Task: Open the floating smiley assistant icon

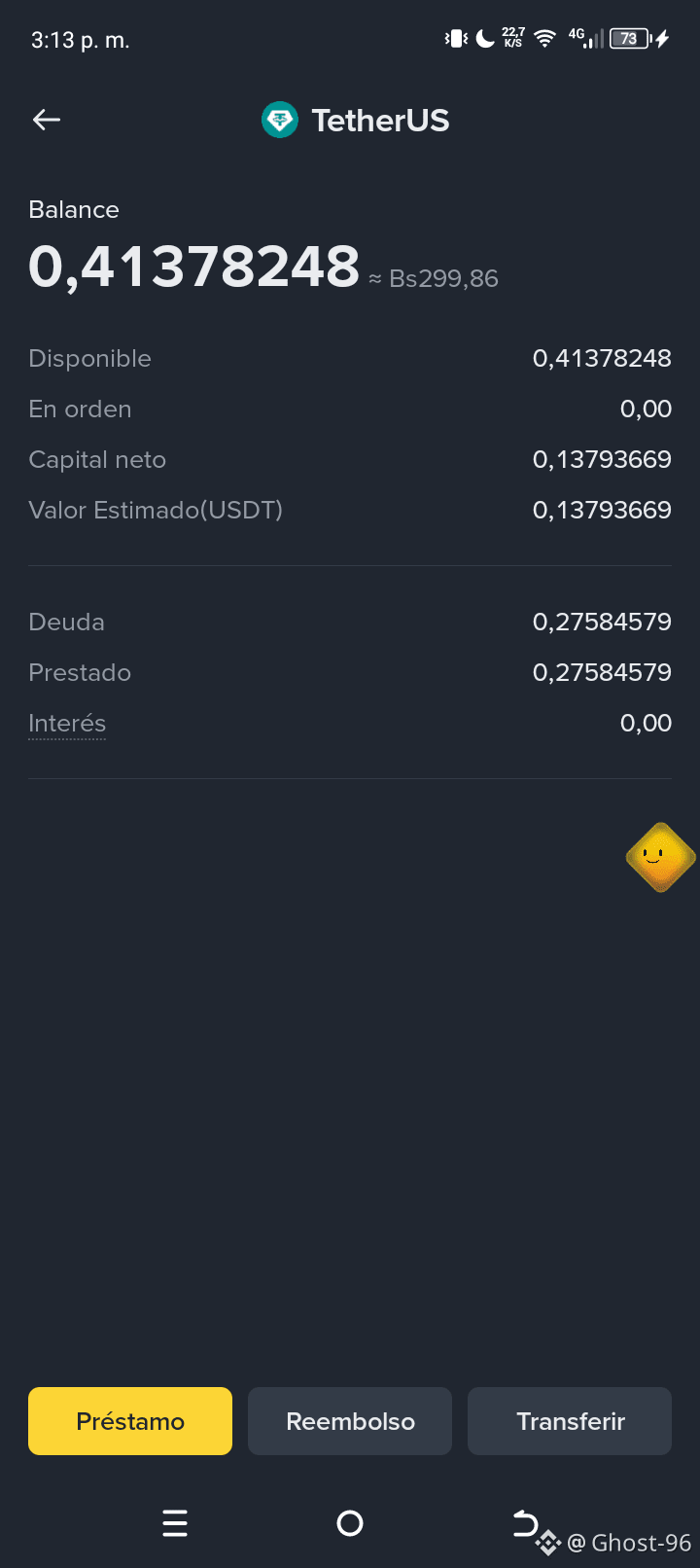Action: point(660,857)
